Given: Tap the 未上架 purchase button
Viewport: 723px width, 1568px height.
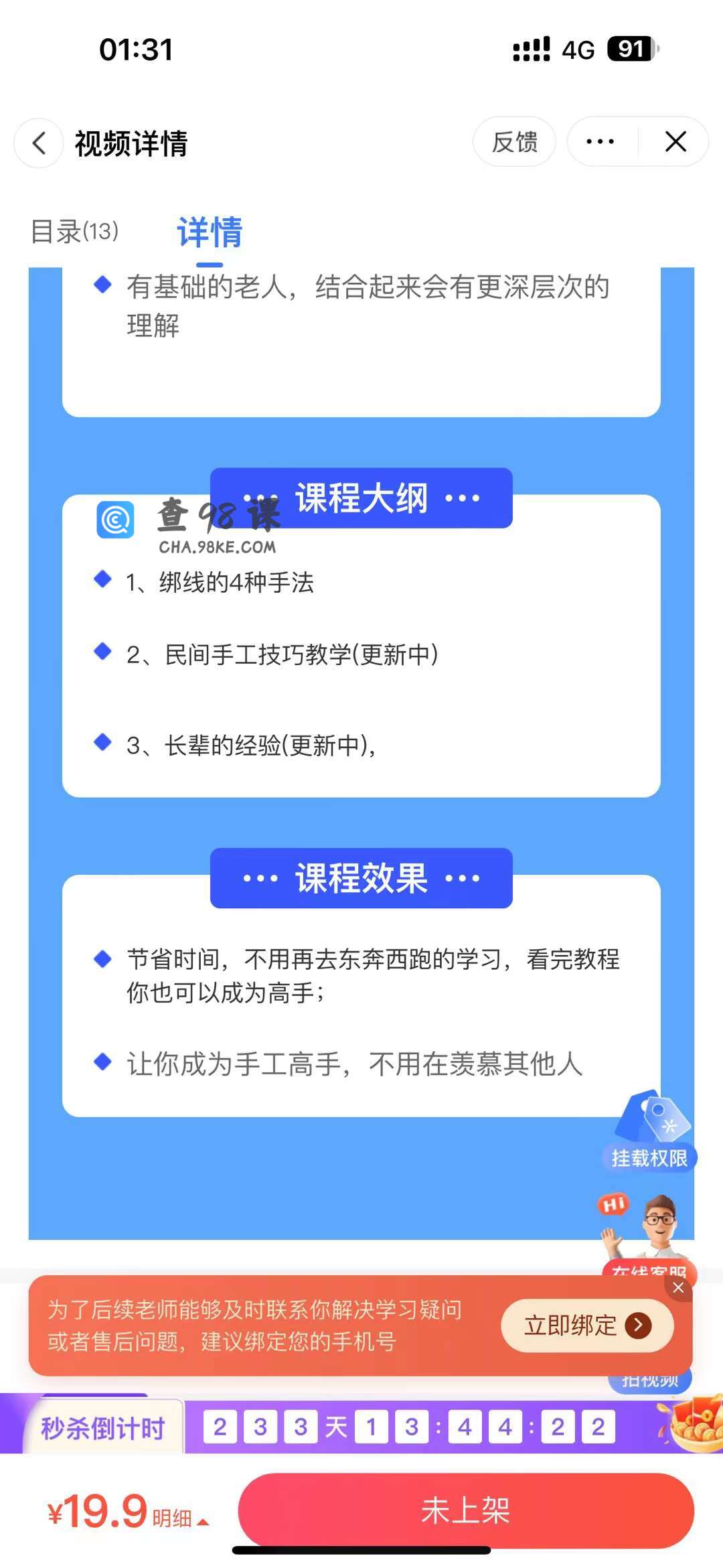Looking at the screenshot, I should click(x=466, y=1511).
